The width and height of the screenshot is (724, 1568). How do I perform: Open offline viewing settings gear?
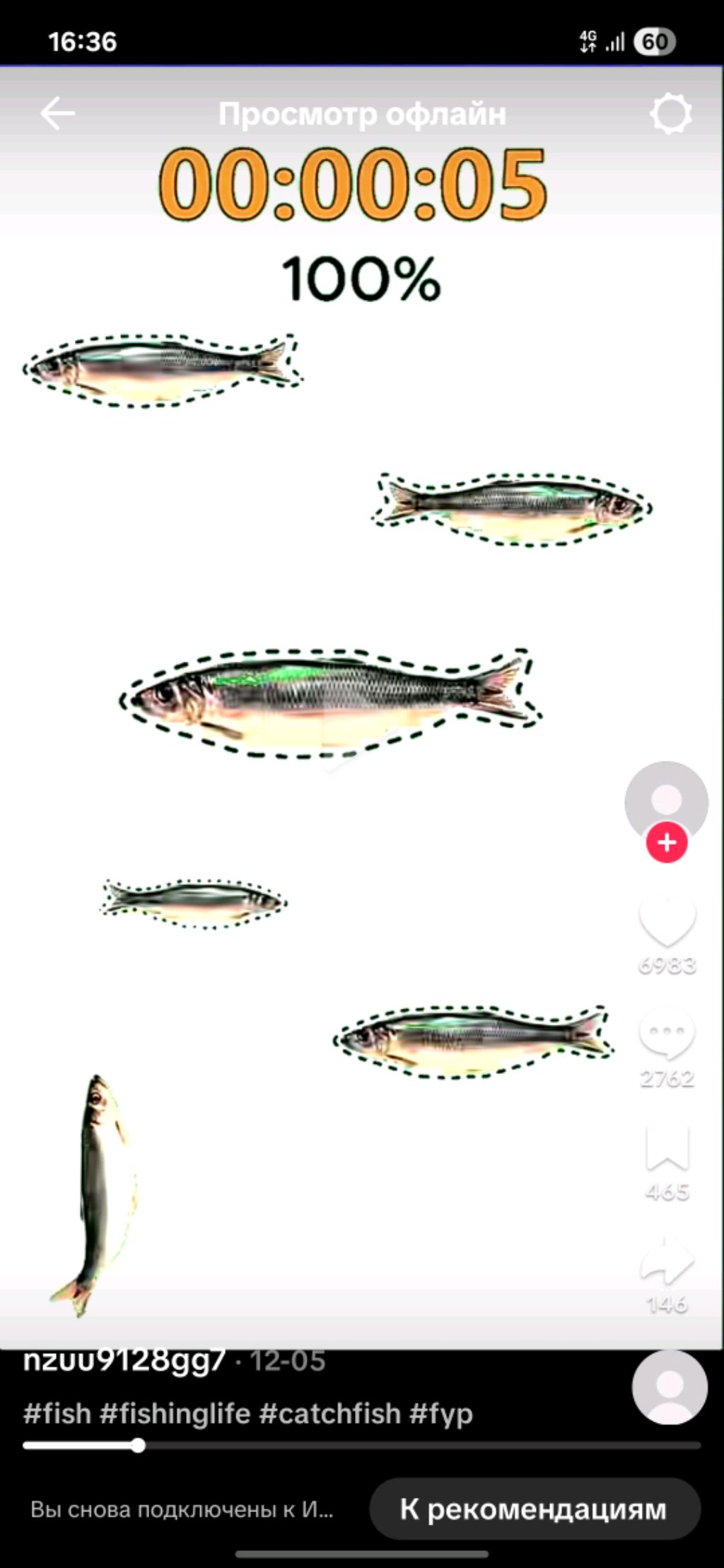point(670,113)
